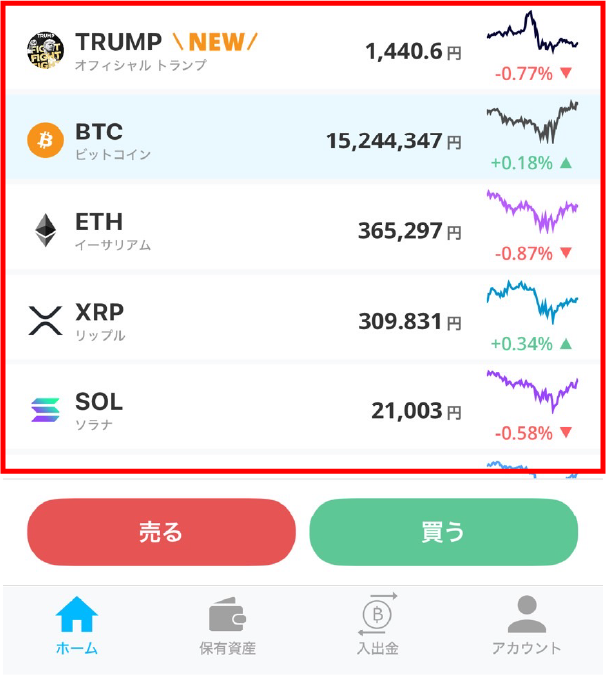Open the アカウント tab

coord(527,627)
